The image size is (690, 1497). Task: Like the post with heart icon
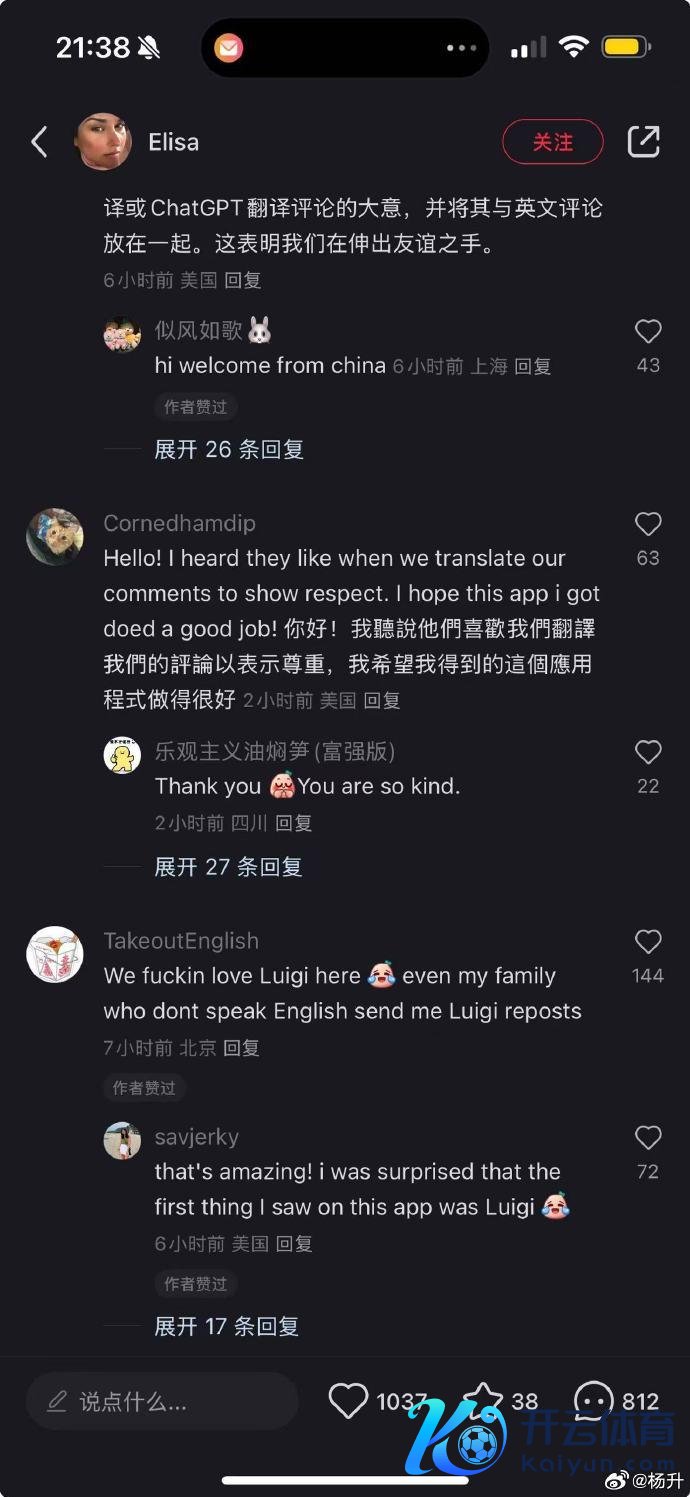(349, 1401)
